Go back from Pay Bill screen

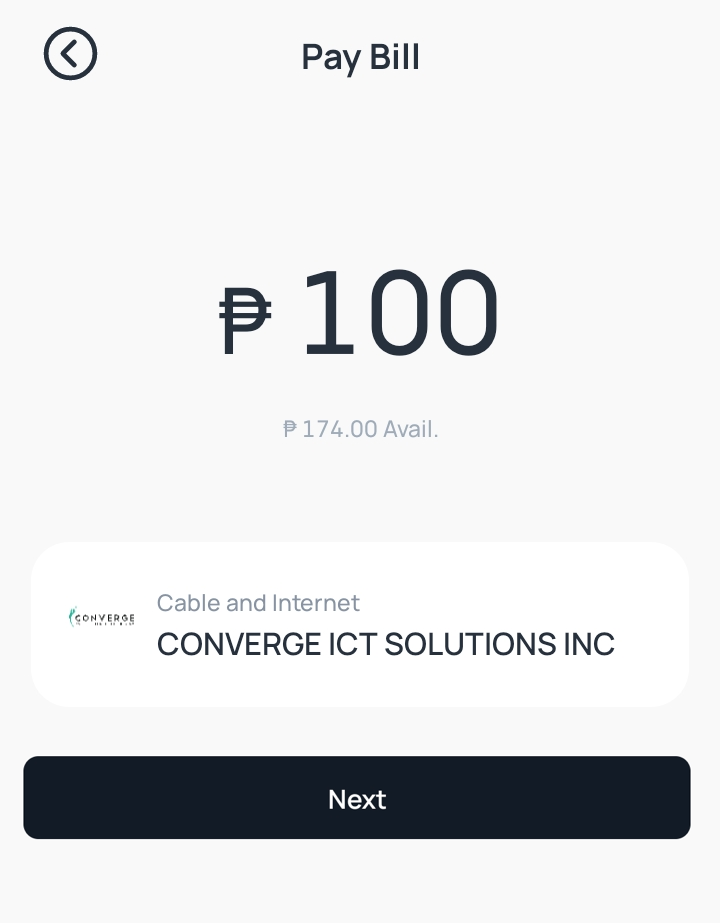coord(70,54)
